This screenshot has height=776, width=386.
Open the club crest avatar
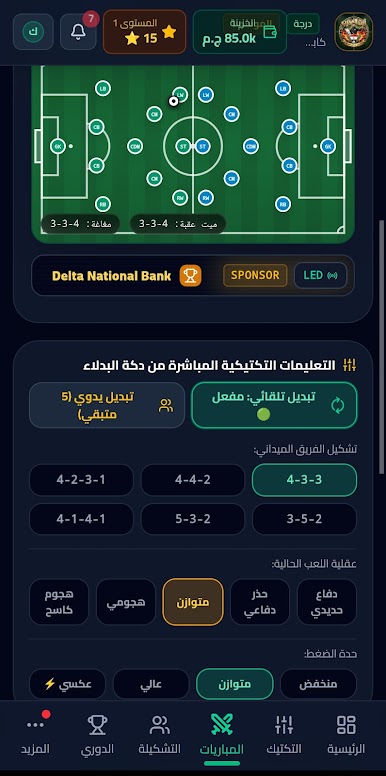click(x=353, y=32)
